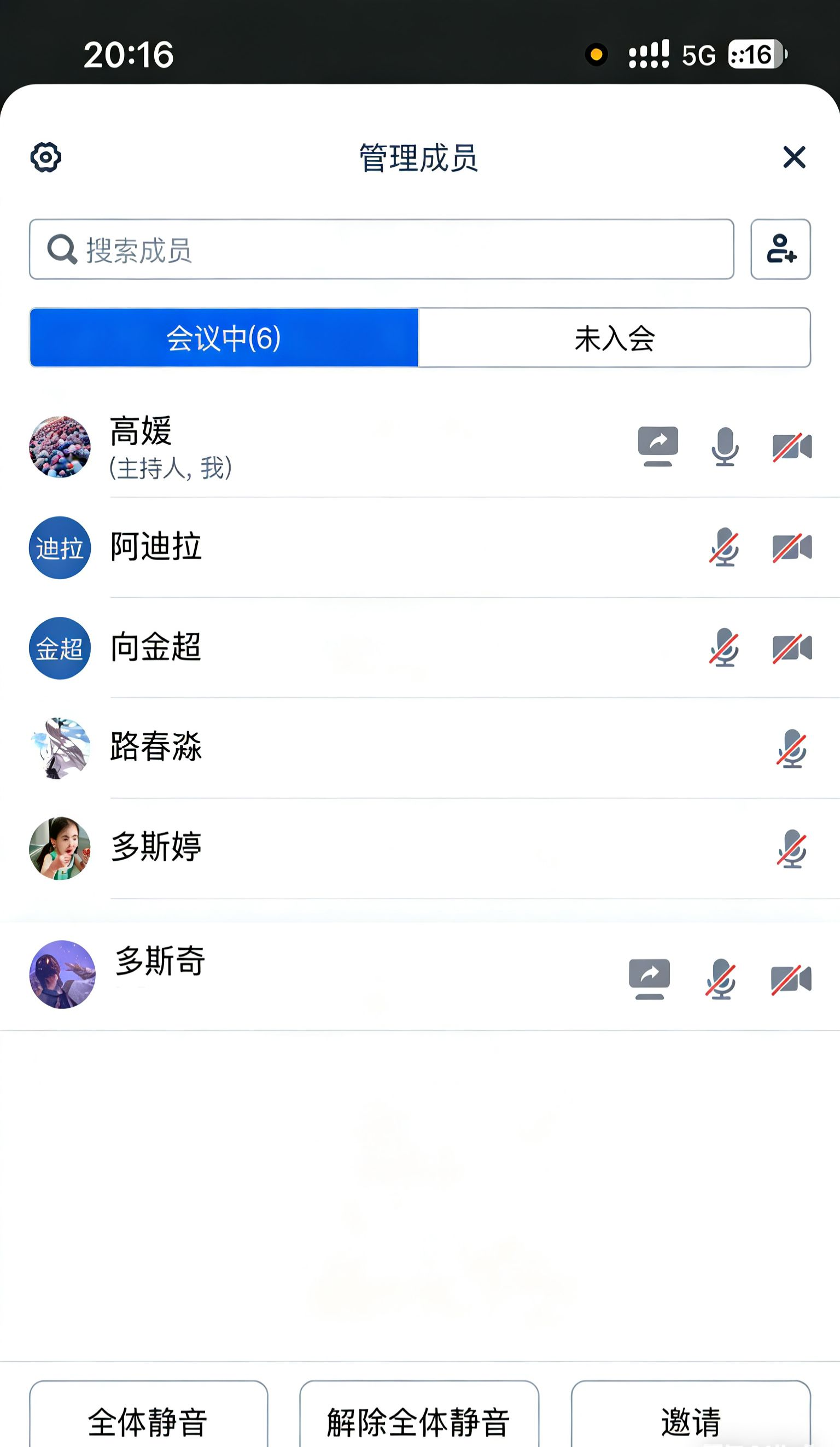Viewport: 840px width, 1447px height.
Task: Tap the camera icon for 向金超
Action: (792, 649)
